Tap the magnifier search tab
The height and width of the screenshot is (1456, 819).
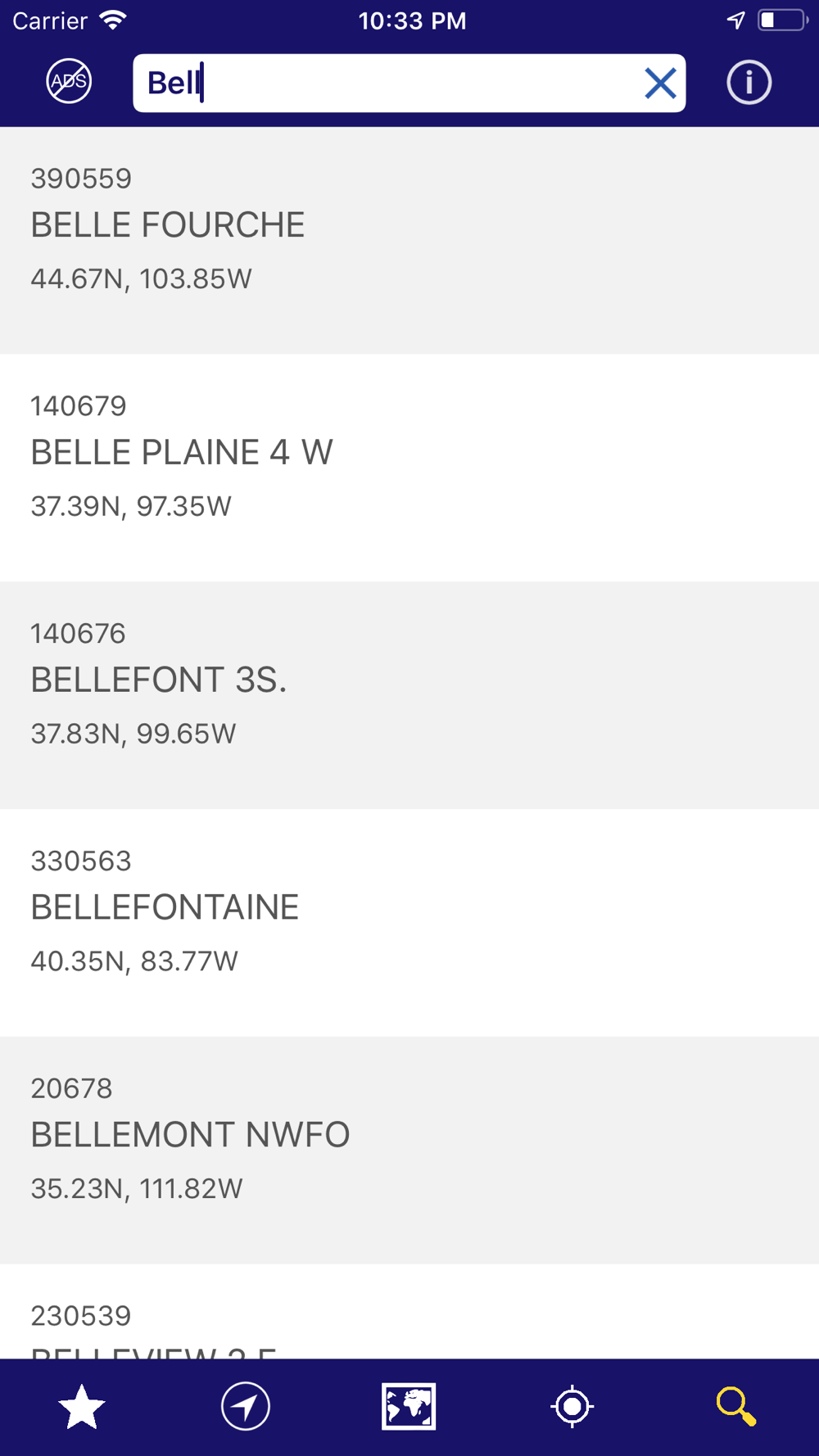[735, 1407]
